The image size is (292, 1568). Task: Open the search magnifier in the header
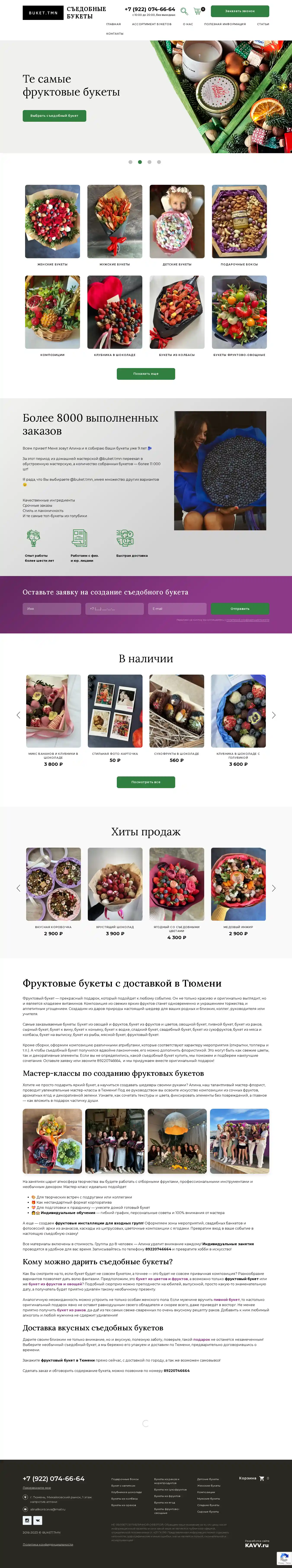click(x=184, y=11)
